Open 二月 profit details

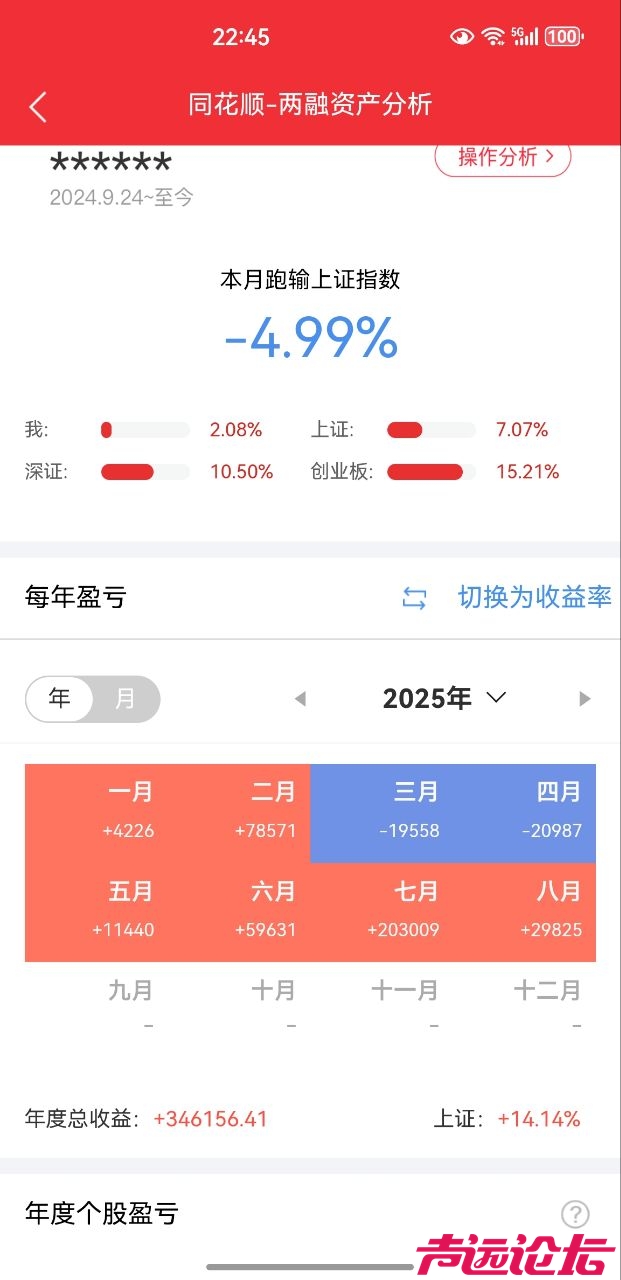coord(239,813)
